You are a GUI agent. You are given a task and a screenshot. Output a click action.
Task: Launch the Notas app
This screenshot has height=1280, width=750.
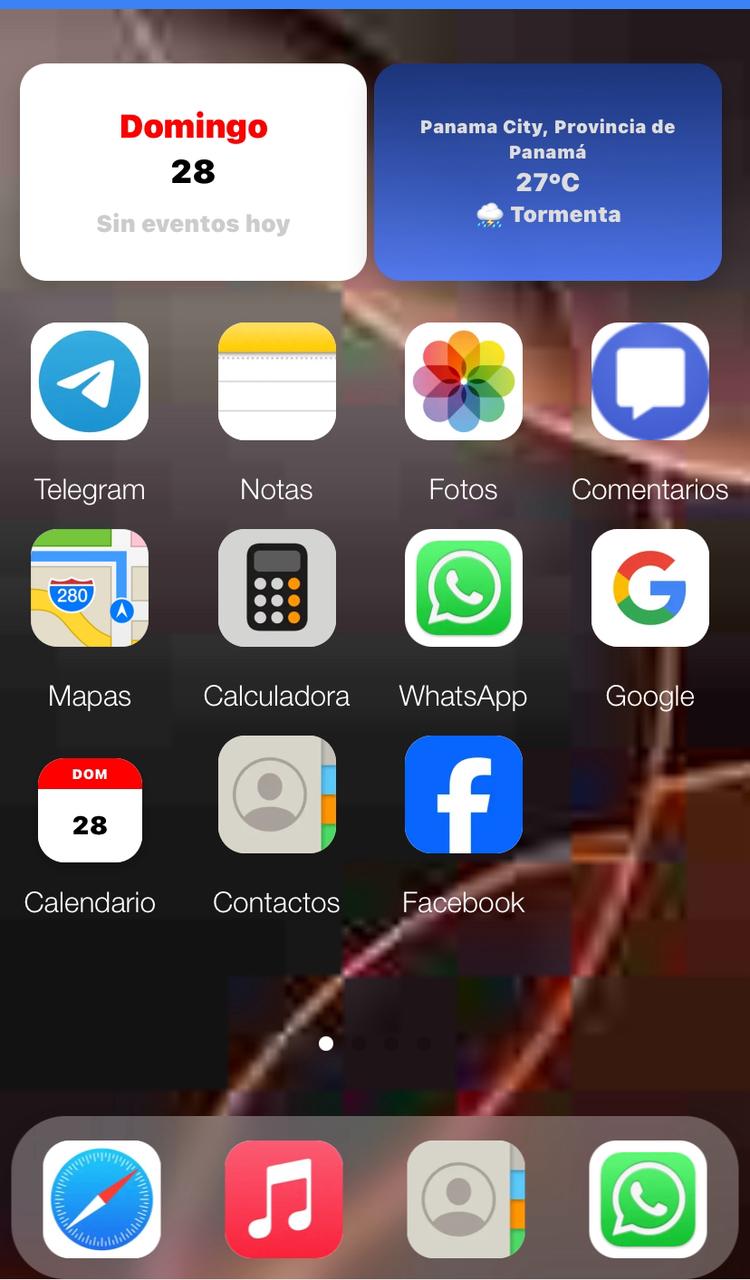point(277,381)
